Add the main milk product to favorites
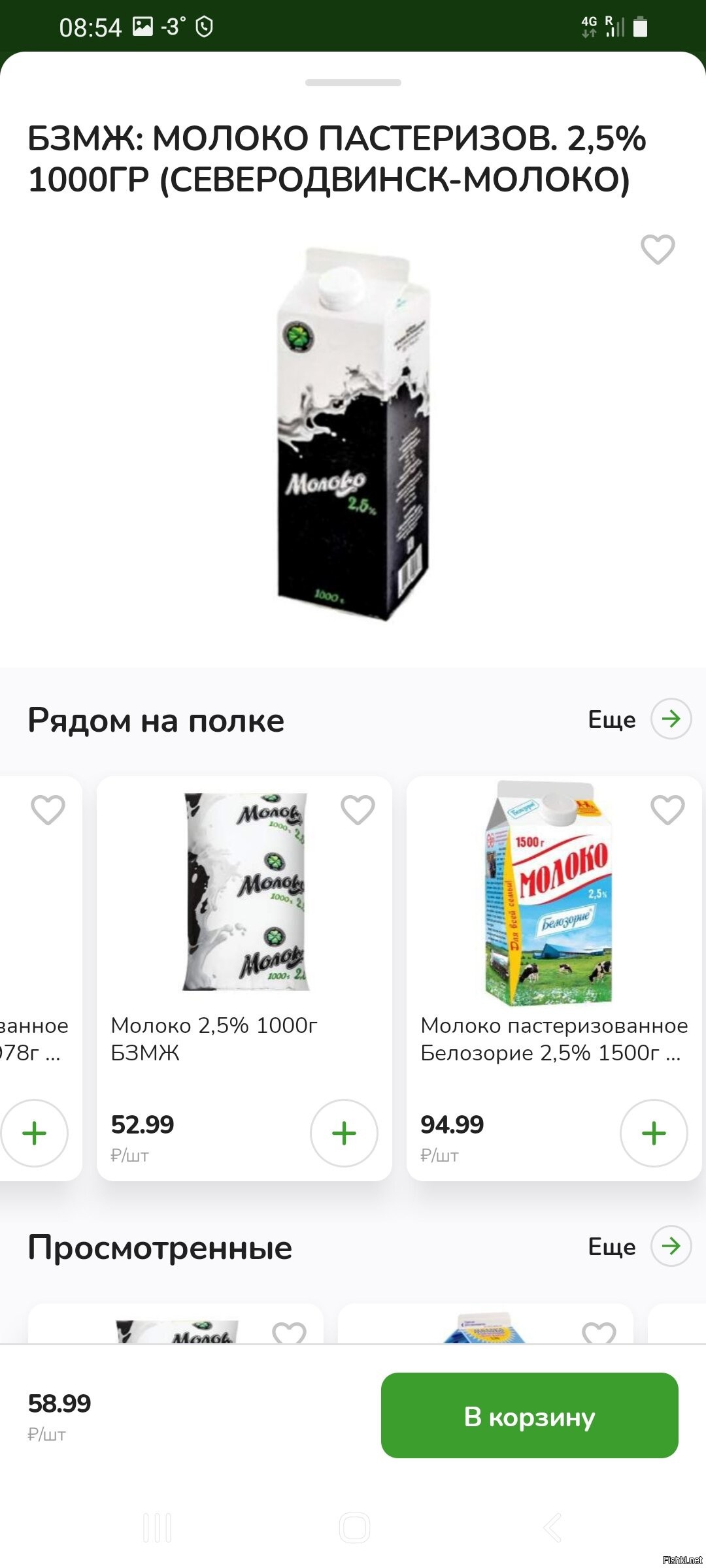 click(657, 249)
